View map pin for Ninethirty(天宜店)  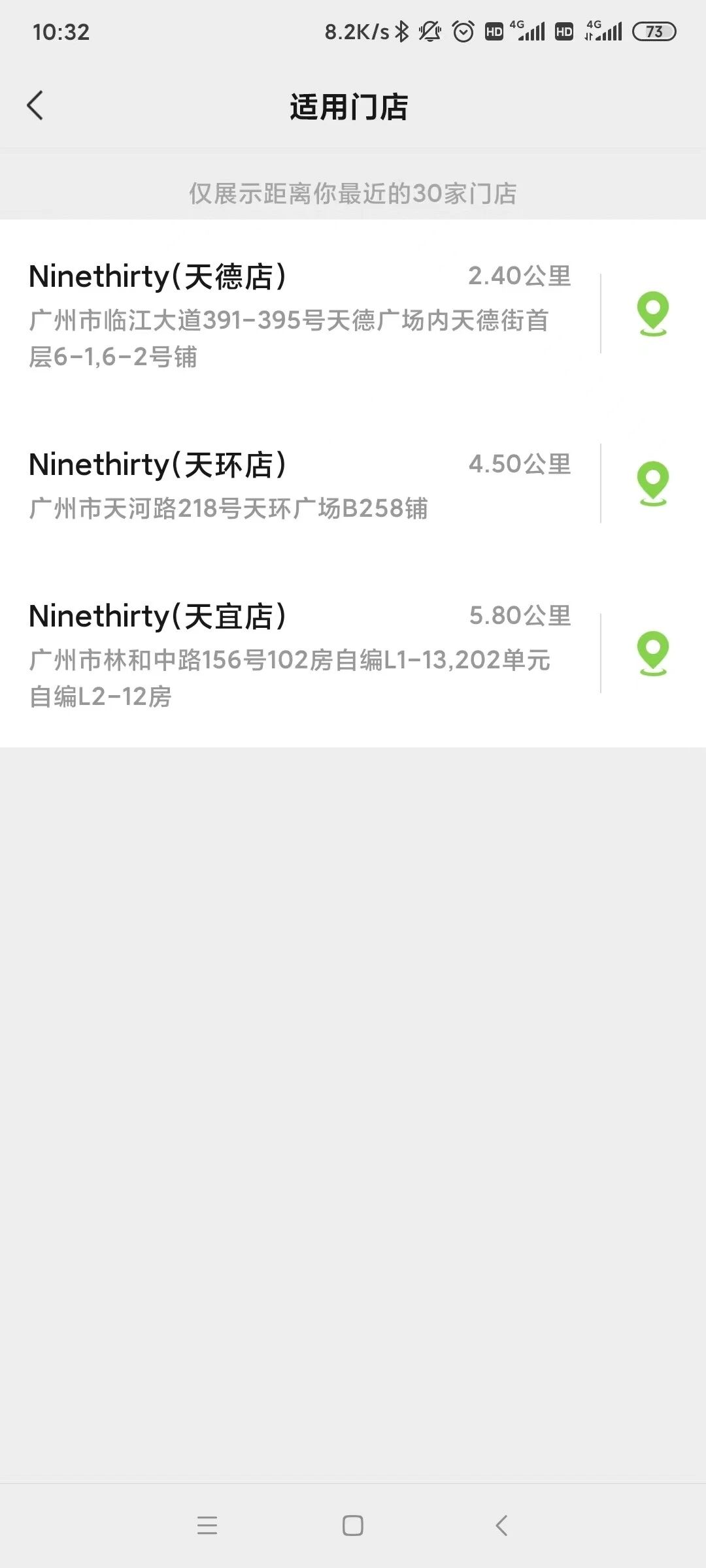click(652, 653)
